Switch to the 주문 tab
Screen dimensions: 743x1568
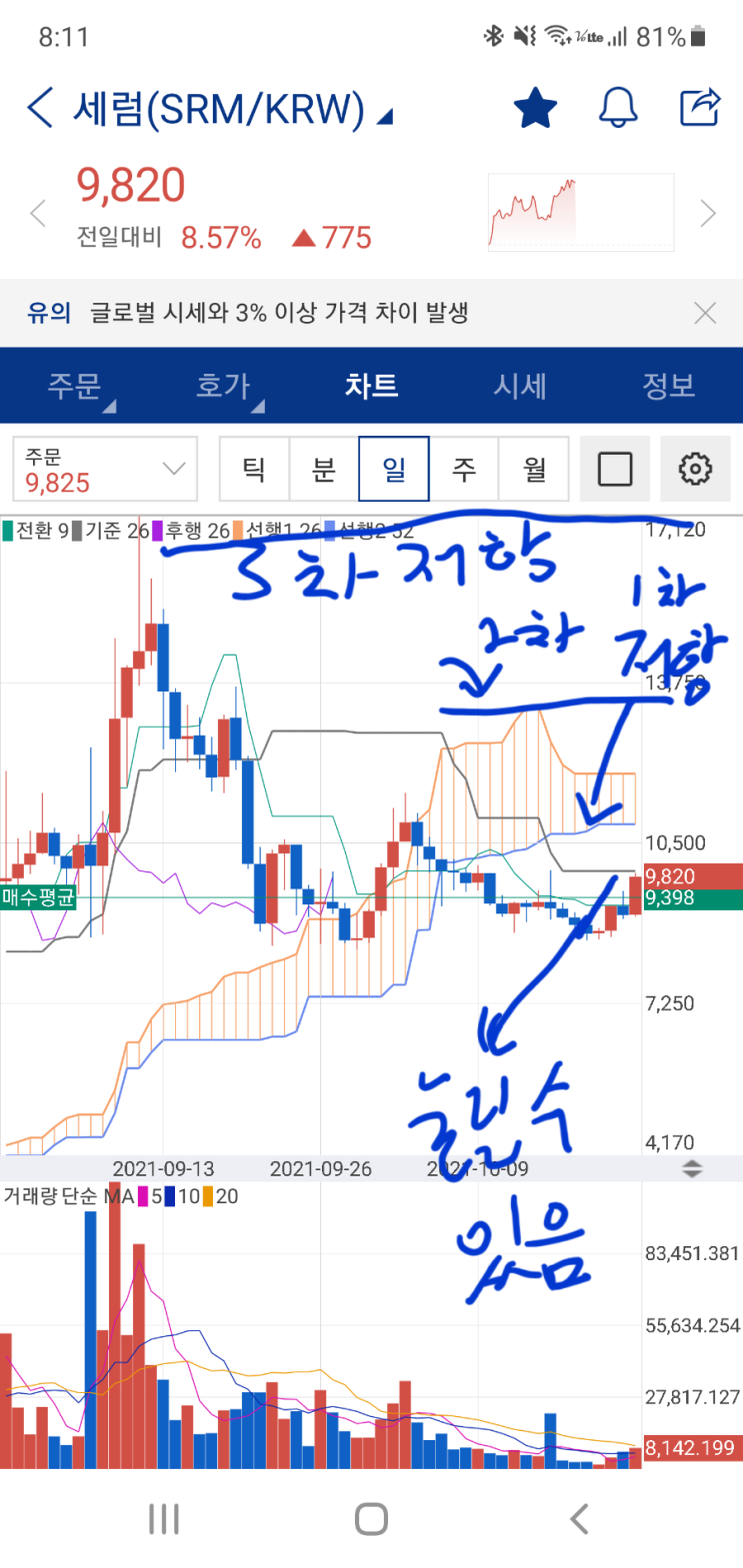75,386
